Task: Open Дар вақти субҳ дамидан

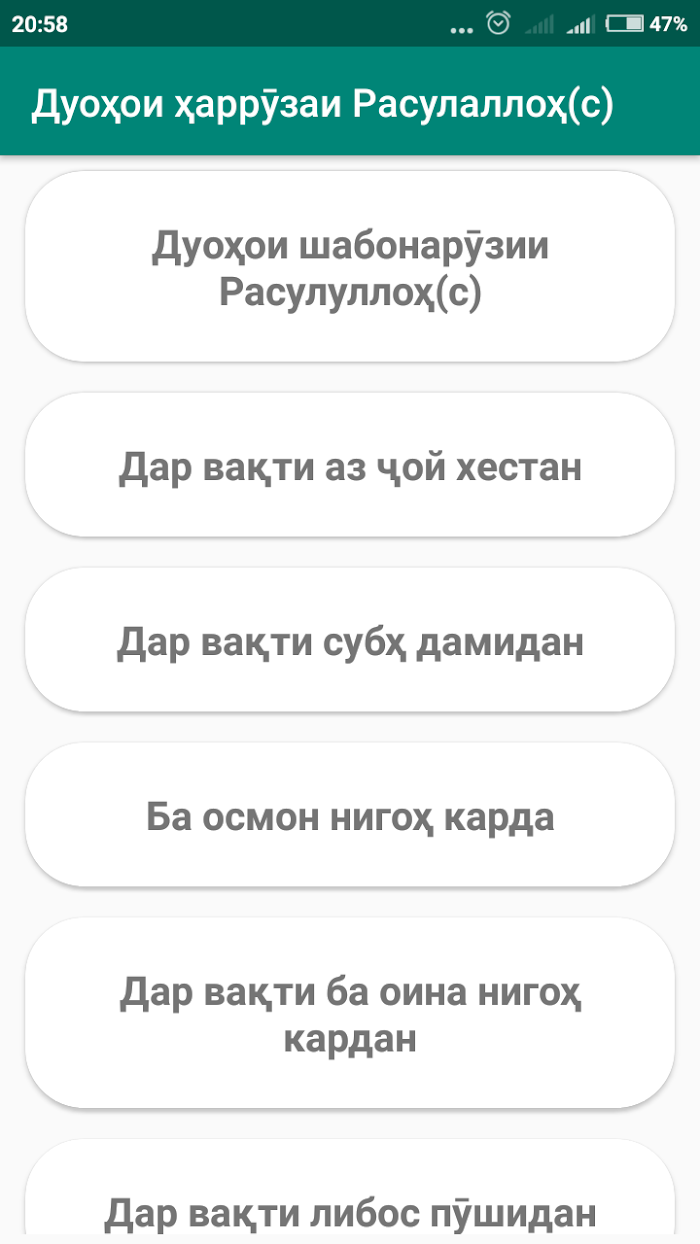Action: point(350,640)
